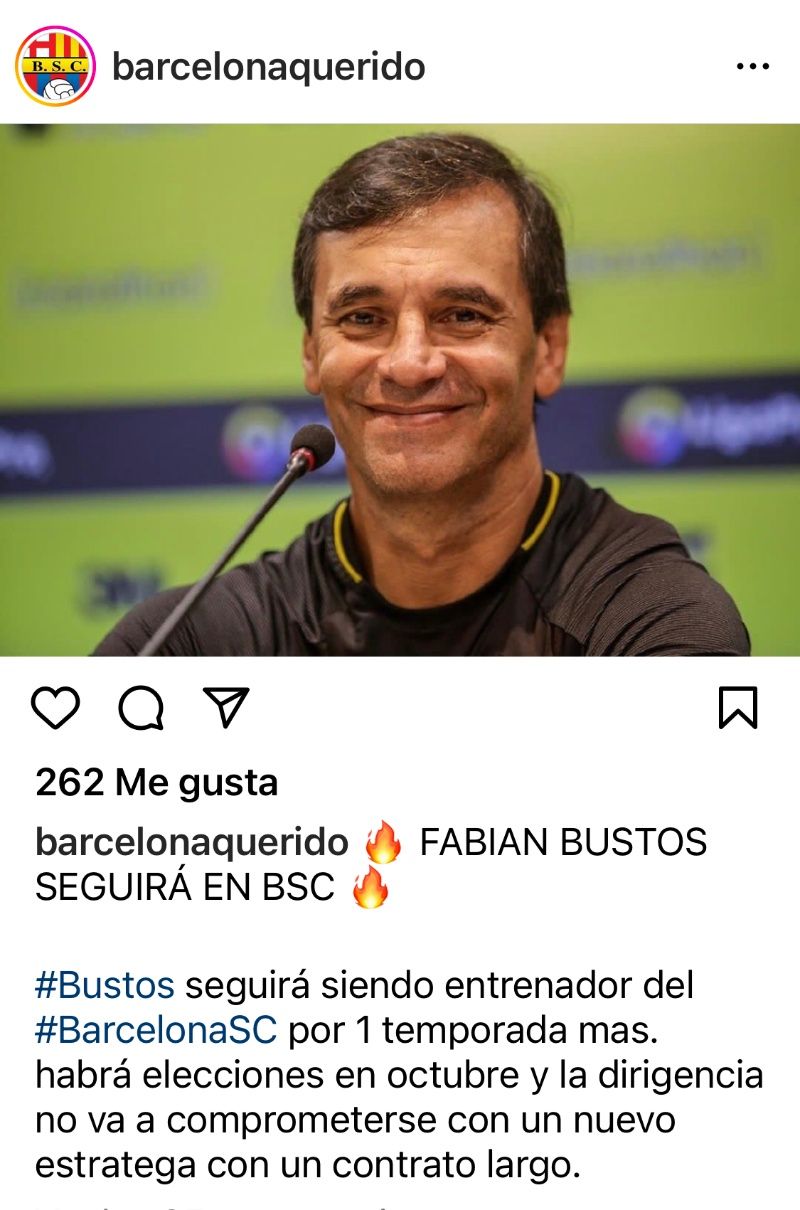
Task: Open the #Bustos hashtag
Action: pos(104,985)
